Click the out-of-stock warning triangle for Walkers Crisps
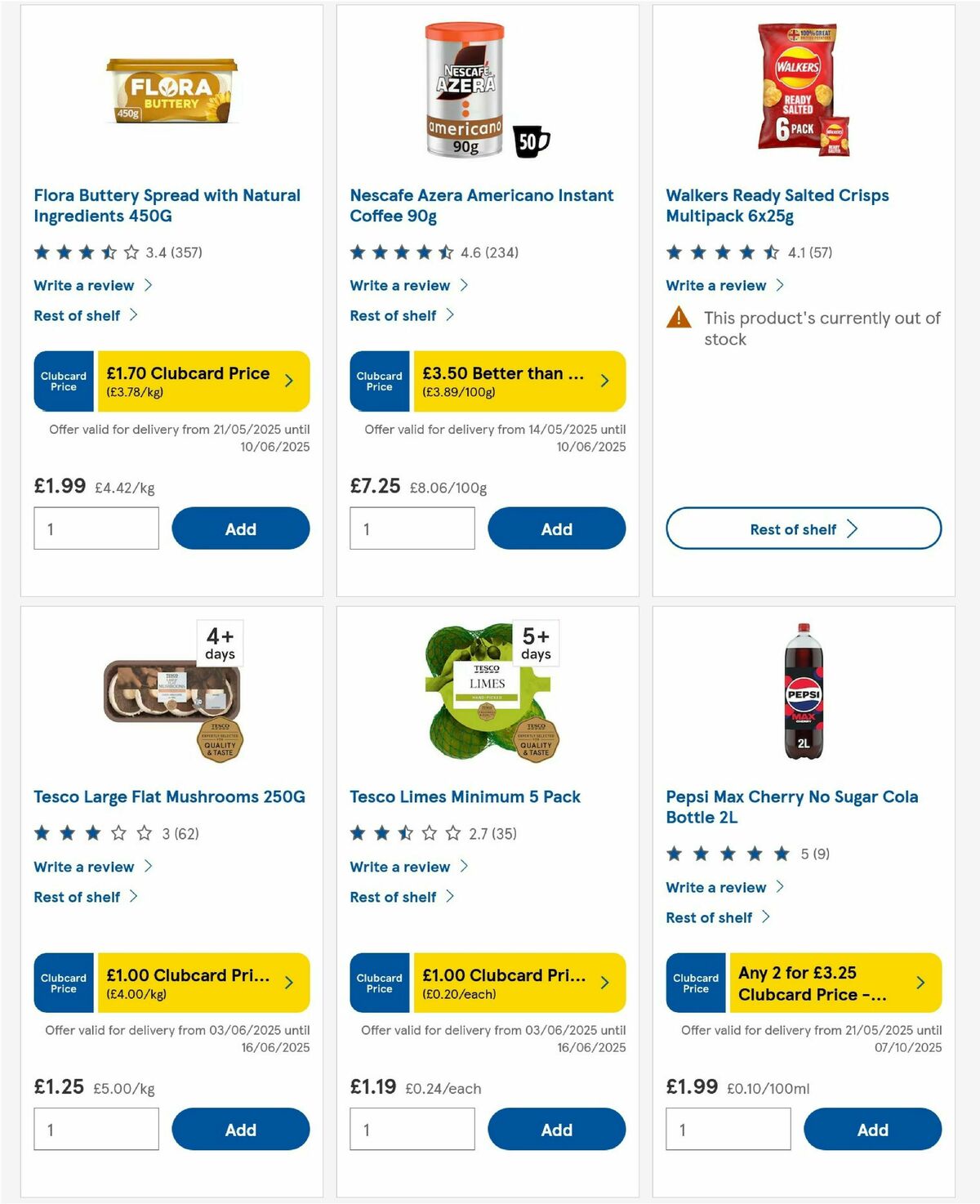 [x=679, y=319]
